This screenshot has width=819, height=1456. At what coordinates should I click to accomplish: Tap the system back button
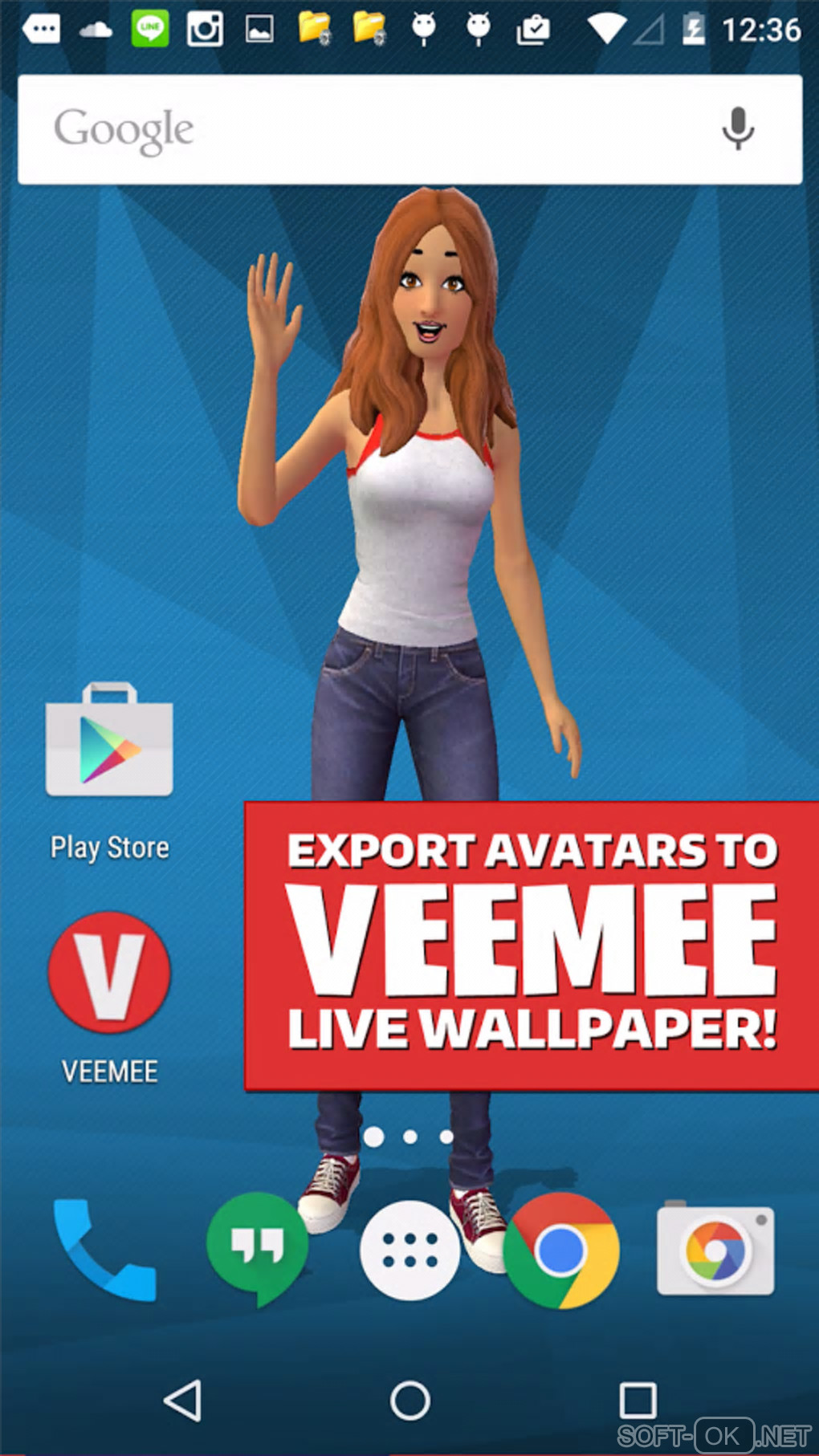183,1401
